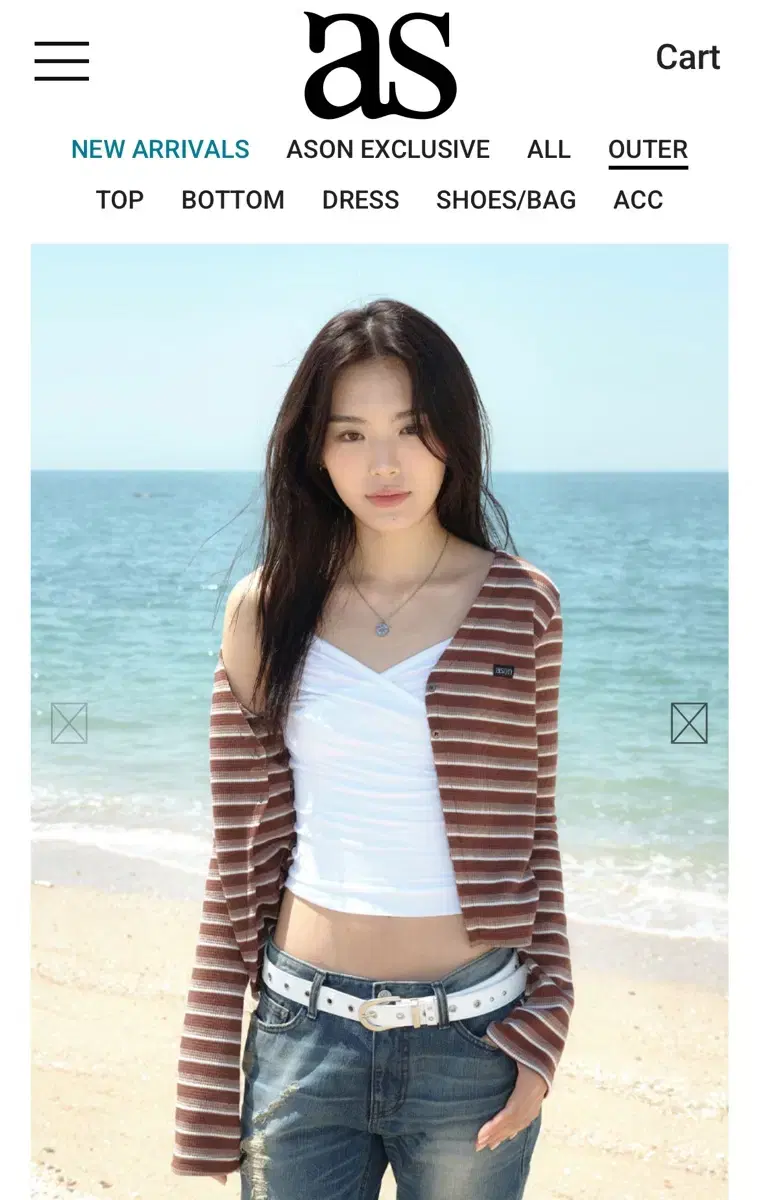Open the TOP category
This screenshot has height=1200, width=758.
tap(119, 200)
